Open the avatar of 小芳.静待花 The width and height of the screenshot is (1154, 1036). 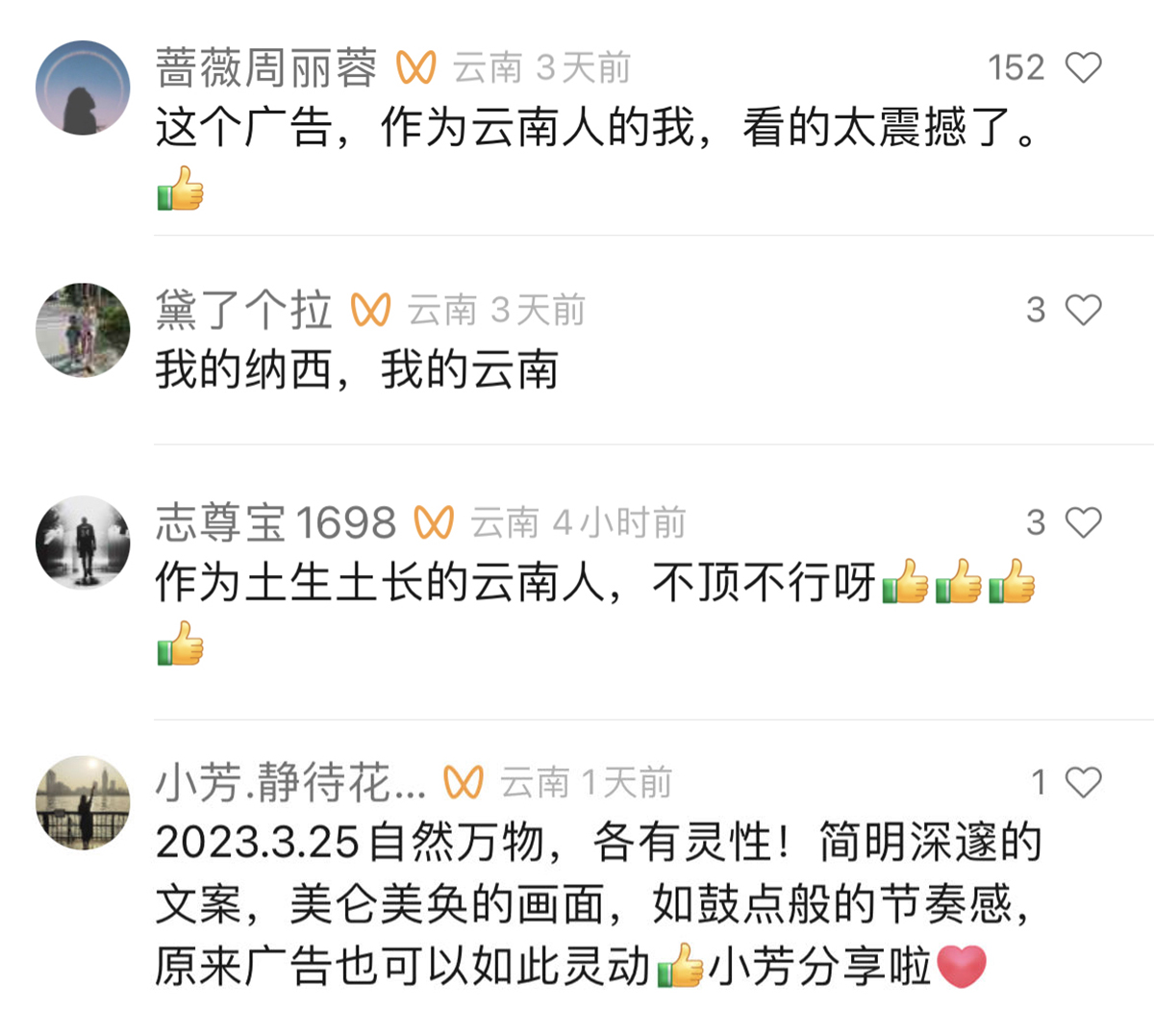[83, 802]
